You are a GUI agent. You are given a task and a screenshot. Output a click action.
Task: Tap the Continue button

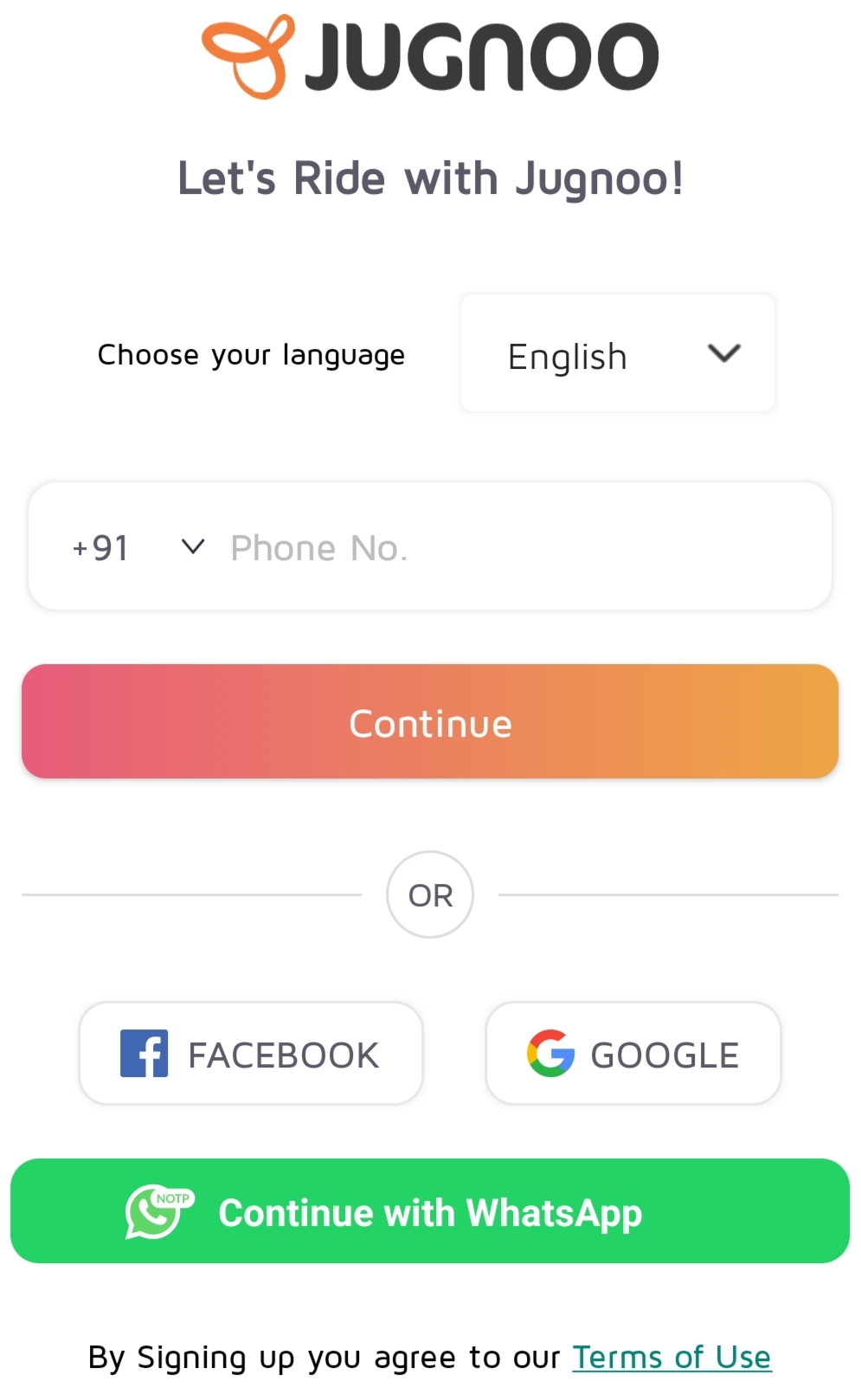pos(430,722)
